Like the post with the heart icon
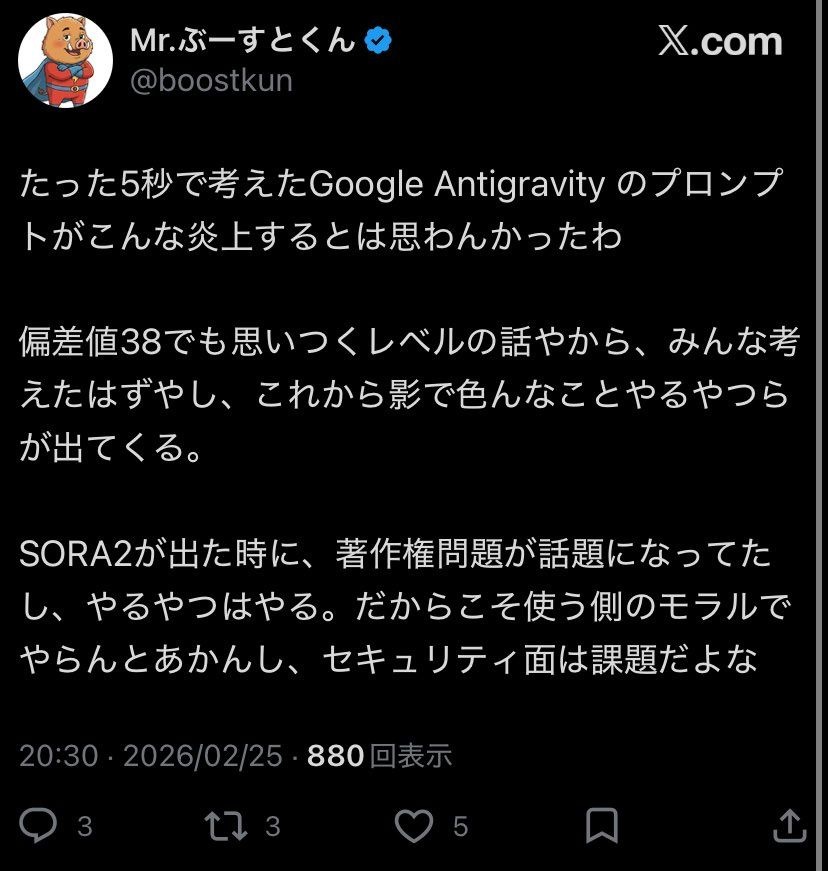This screenshot has height=871, width=828. click(x=413, y=825)
